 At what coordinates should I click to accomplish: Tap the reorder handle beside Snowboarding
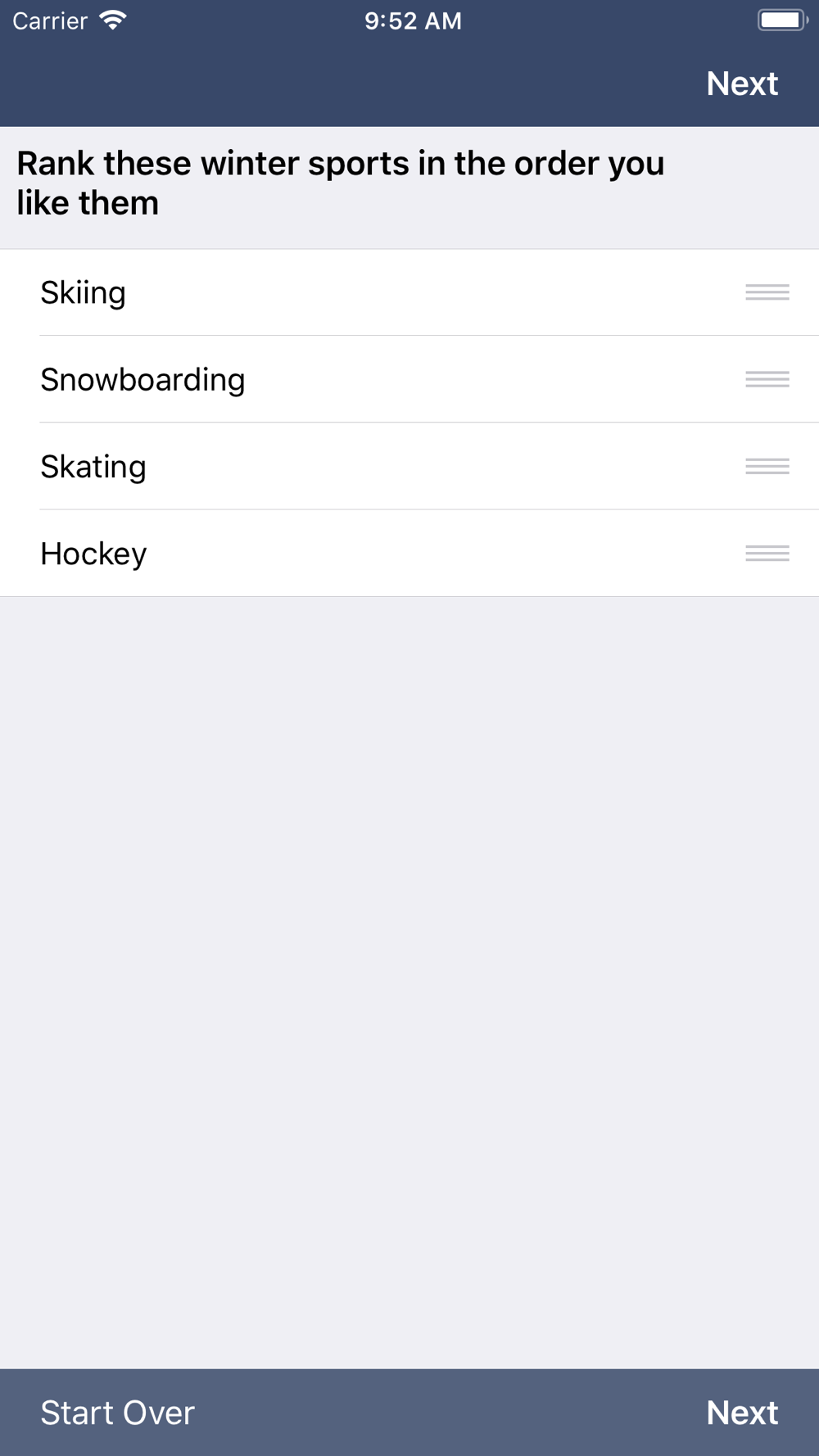pos(767,379)
